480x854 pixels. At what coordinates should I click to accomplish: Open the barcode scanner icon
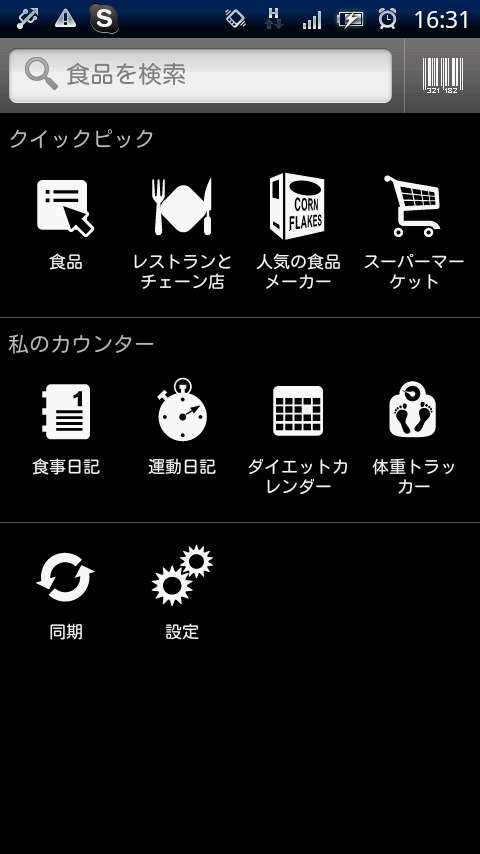click(x=442, y=76)
